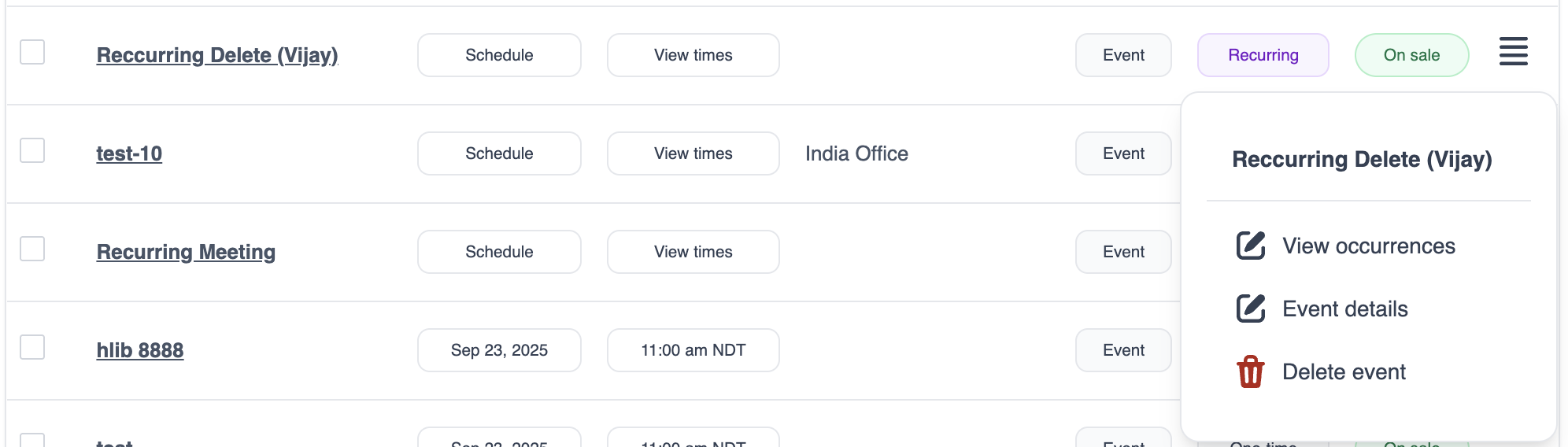Check the box next to Recurring Meeting
Screen dimensions: 1568x447
[x=32, y=249]
